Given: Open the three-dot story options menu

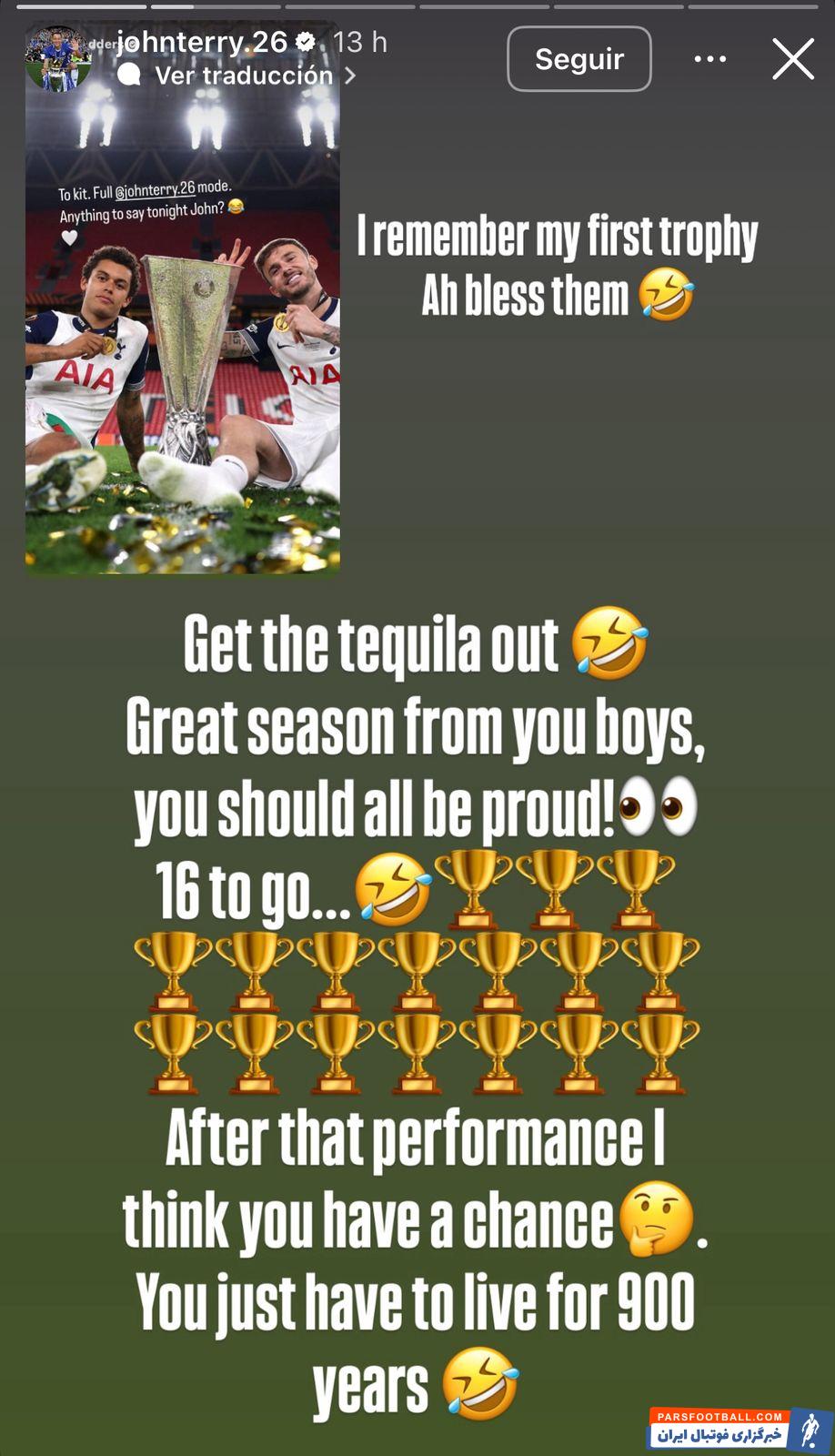Looking at the screenshot, I should [709, 59].
